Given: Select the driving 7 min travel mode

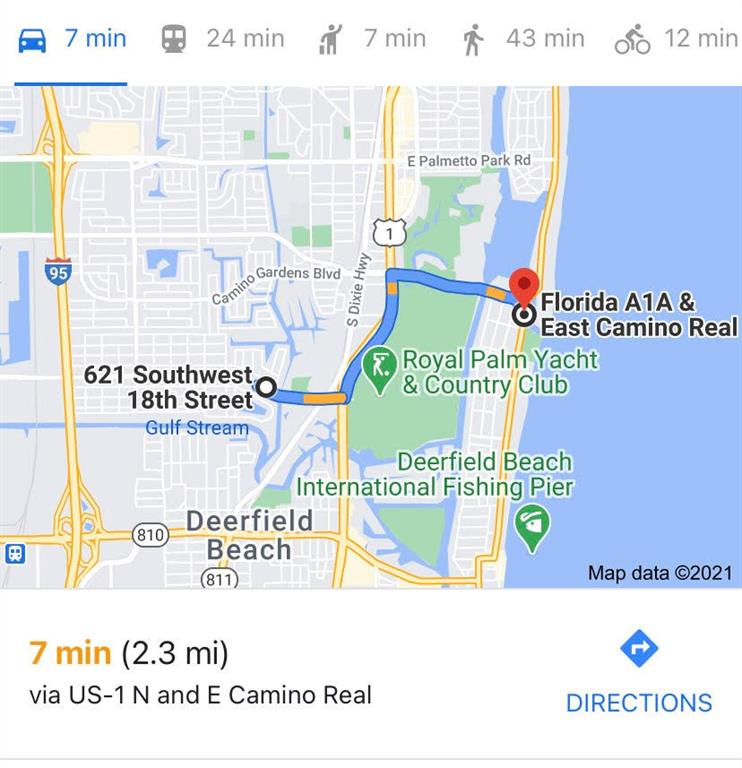Looking at the screenshot, I should tap(72, 40).
